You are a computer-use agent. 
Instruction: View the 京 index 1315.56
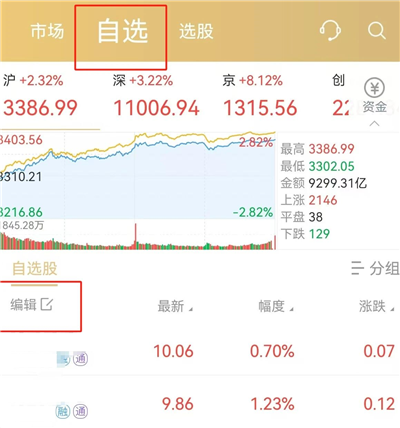pyautogui.click(x=260, y=96)
